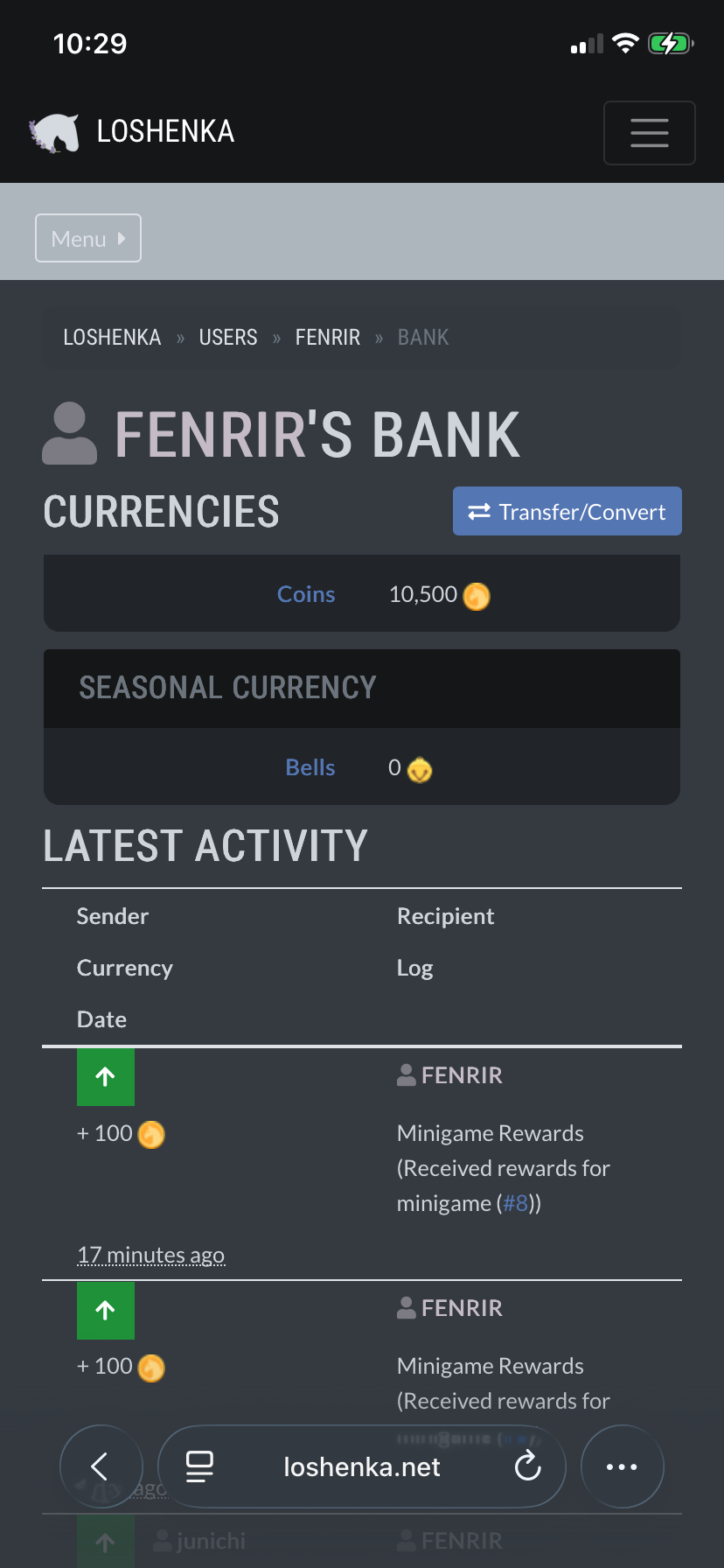Viewport: 724px width, 1568px height.
Task: Open the minigame #8 link
Action: pyautogui.click(x=516, y=1203)
